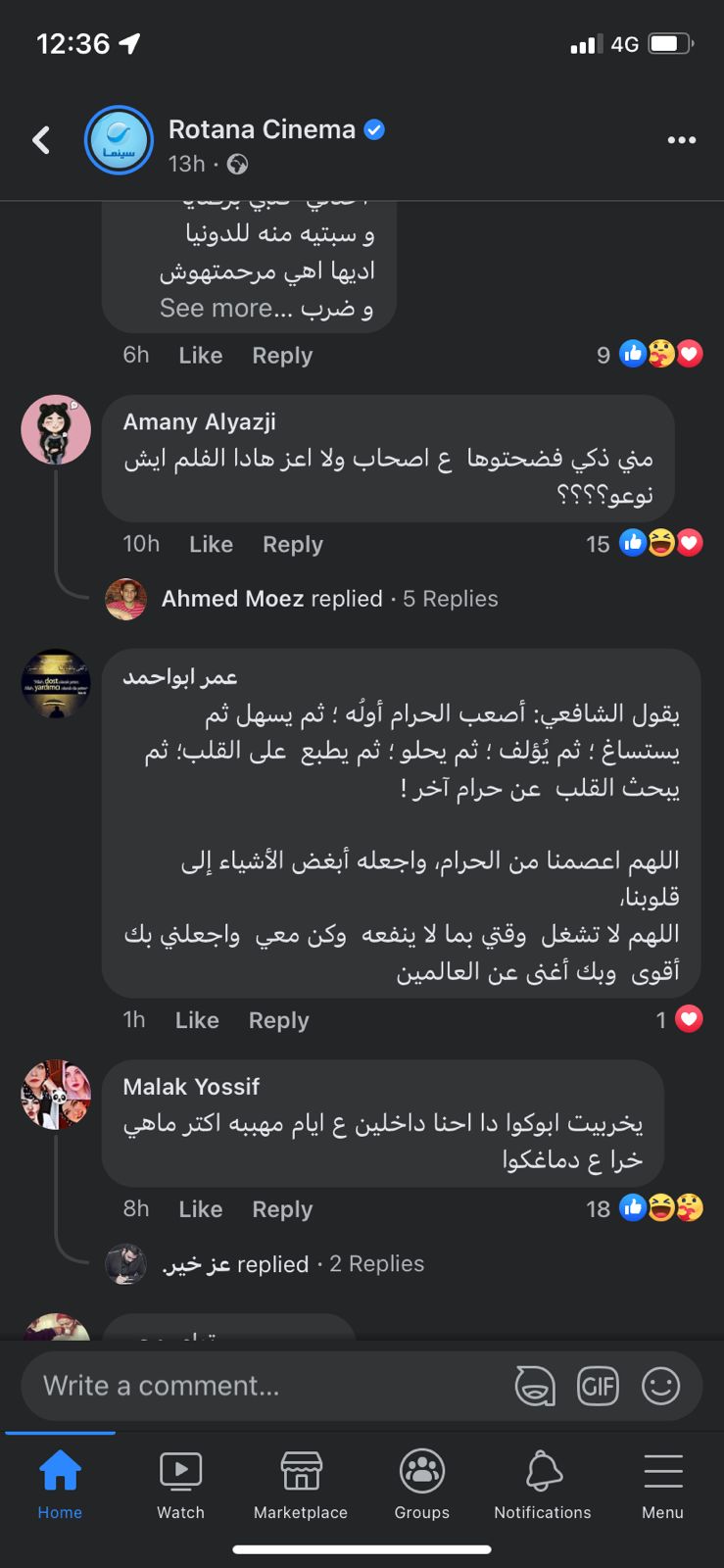Open the Notifications tab
Screen dimensions: 724x1568
click(x=543, y=1484)
